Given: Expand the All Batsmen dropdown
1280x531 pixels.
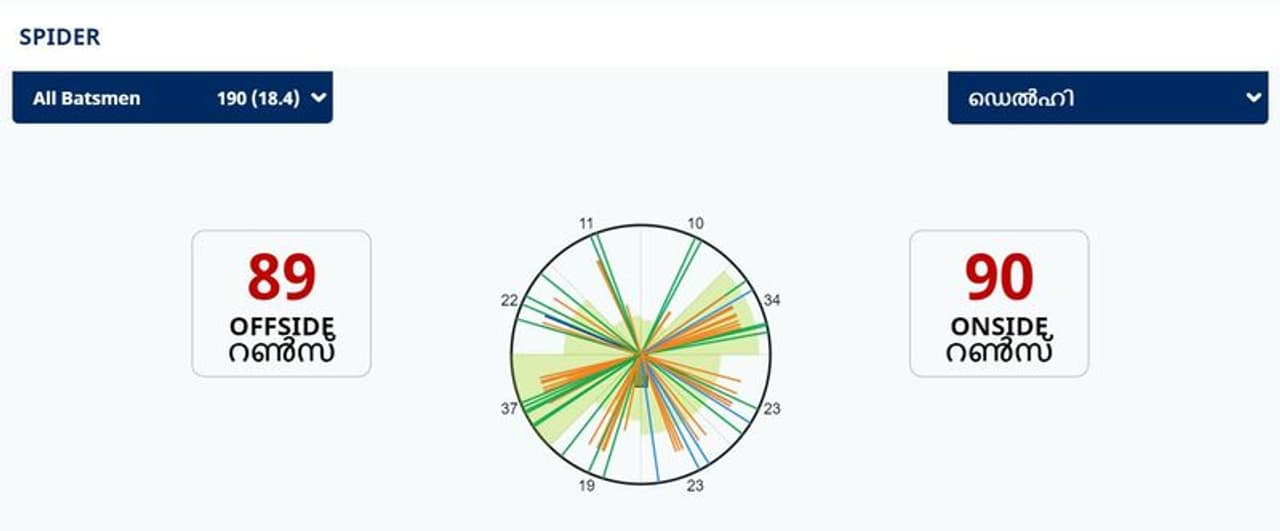Looking at the screenshot, I should (172, 98).
